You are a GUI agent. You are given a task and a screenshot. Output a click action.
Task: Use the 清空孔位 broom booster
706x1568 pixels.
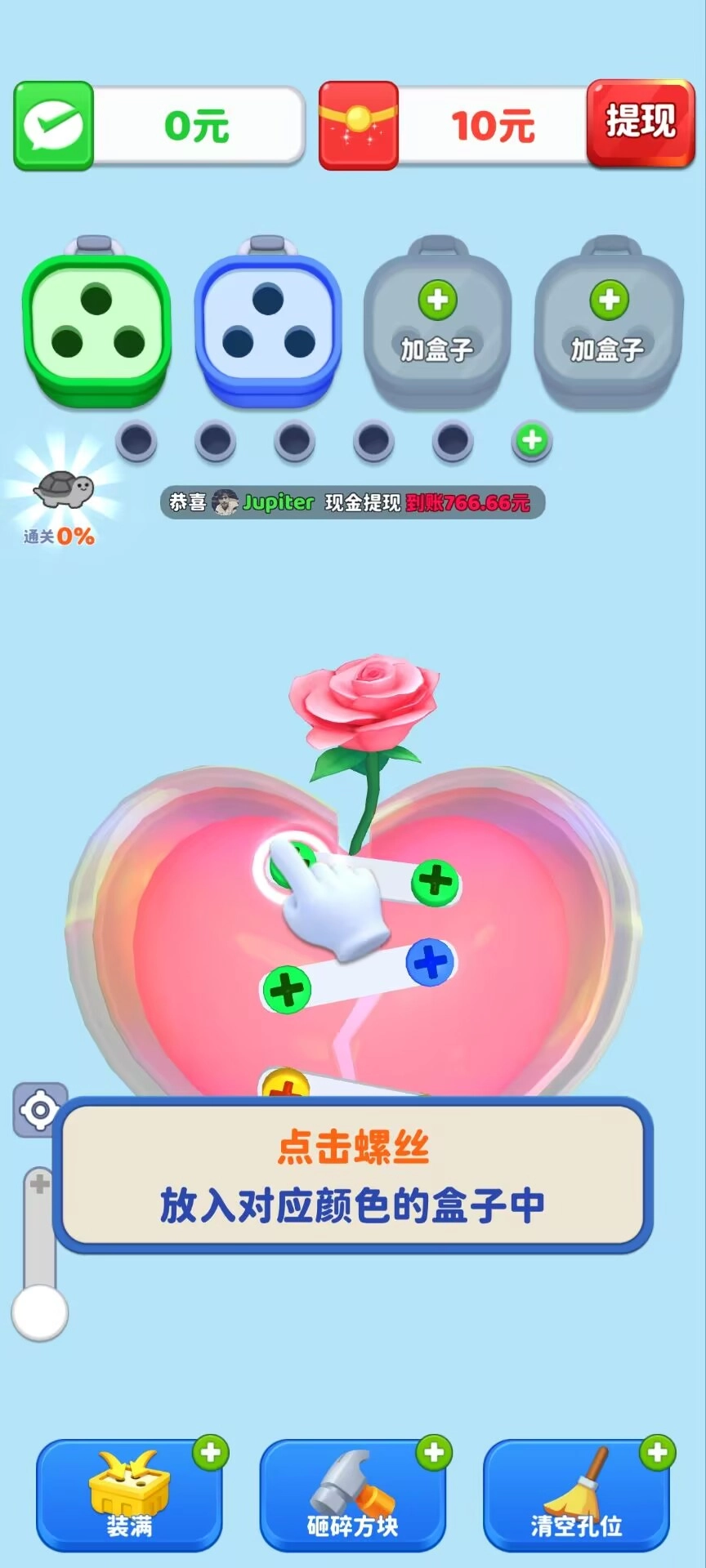(x=576, y=1494)
